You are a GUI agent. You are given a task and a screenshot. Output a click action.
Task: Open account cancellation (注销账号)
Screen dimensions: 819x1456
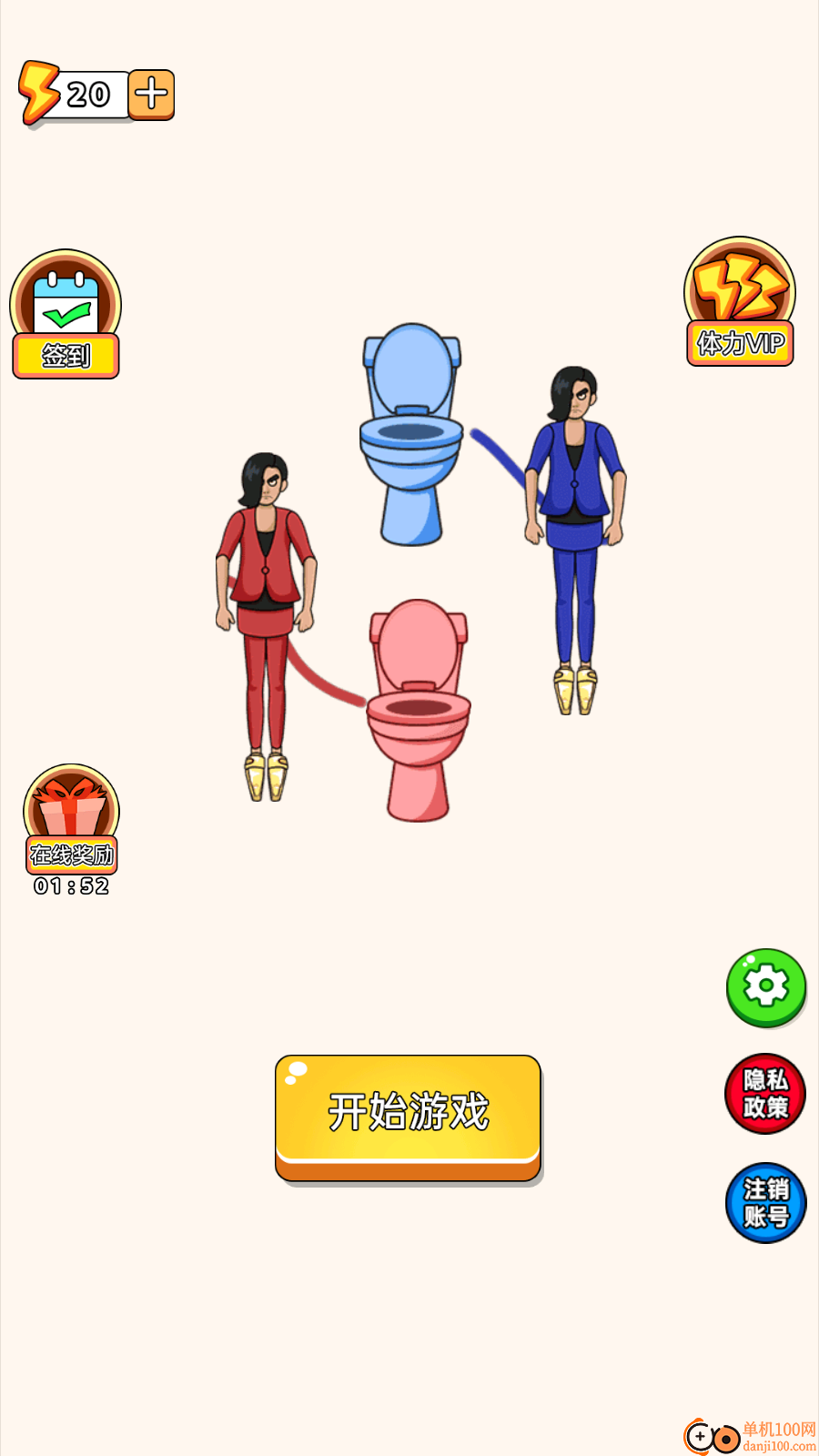[x=765, y=1203]
